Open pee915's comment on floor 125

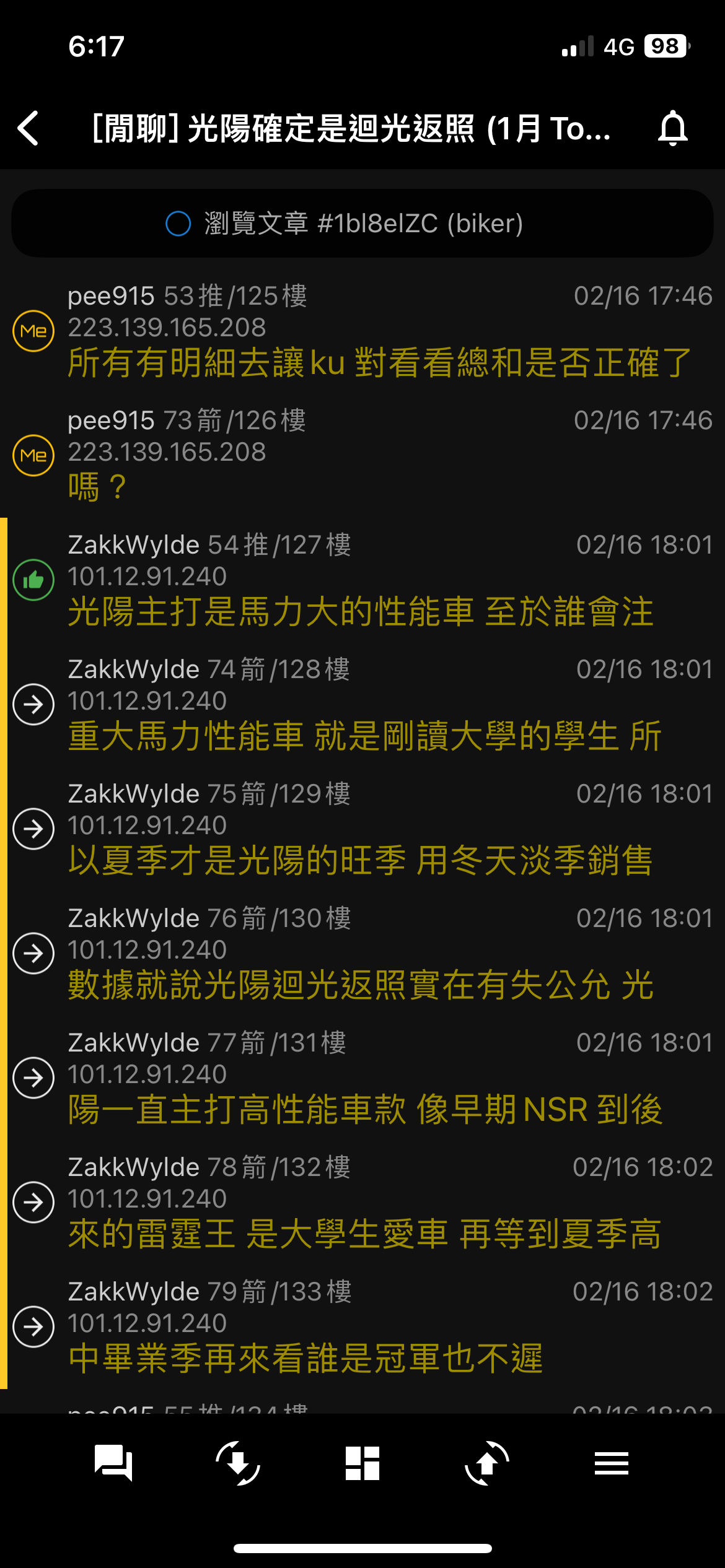362,331
